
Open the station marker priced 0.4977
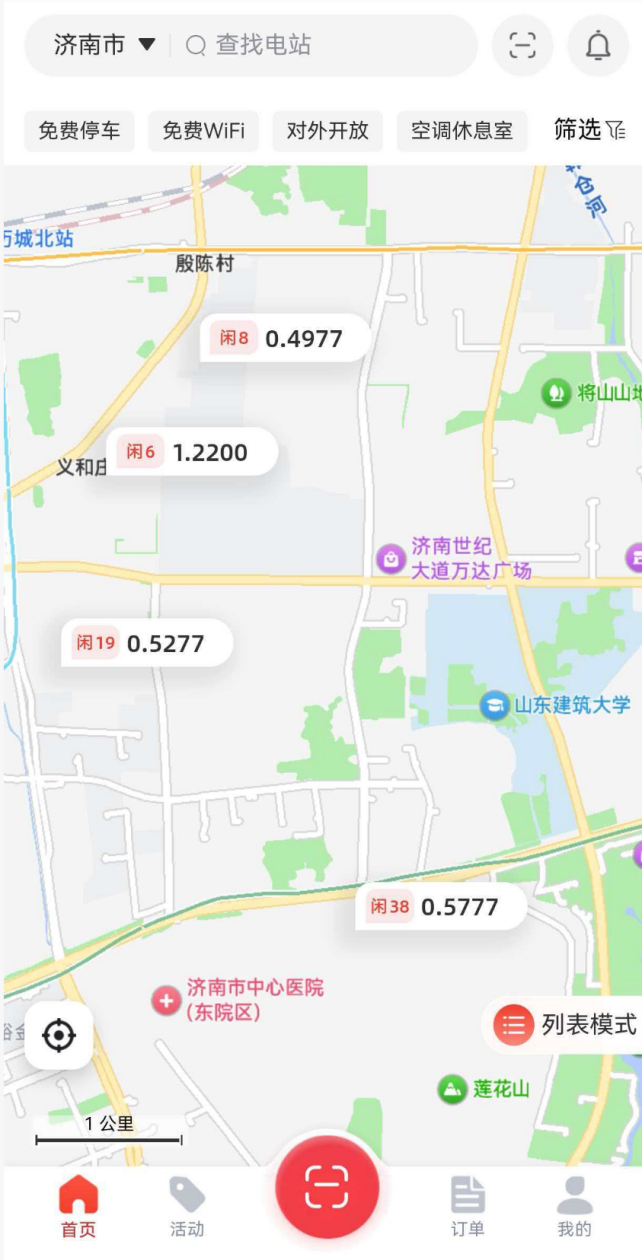tap(284, 339)
